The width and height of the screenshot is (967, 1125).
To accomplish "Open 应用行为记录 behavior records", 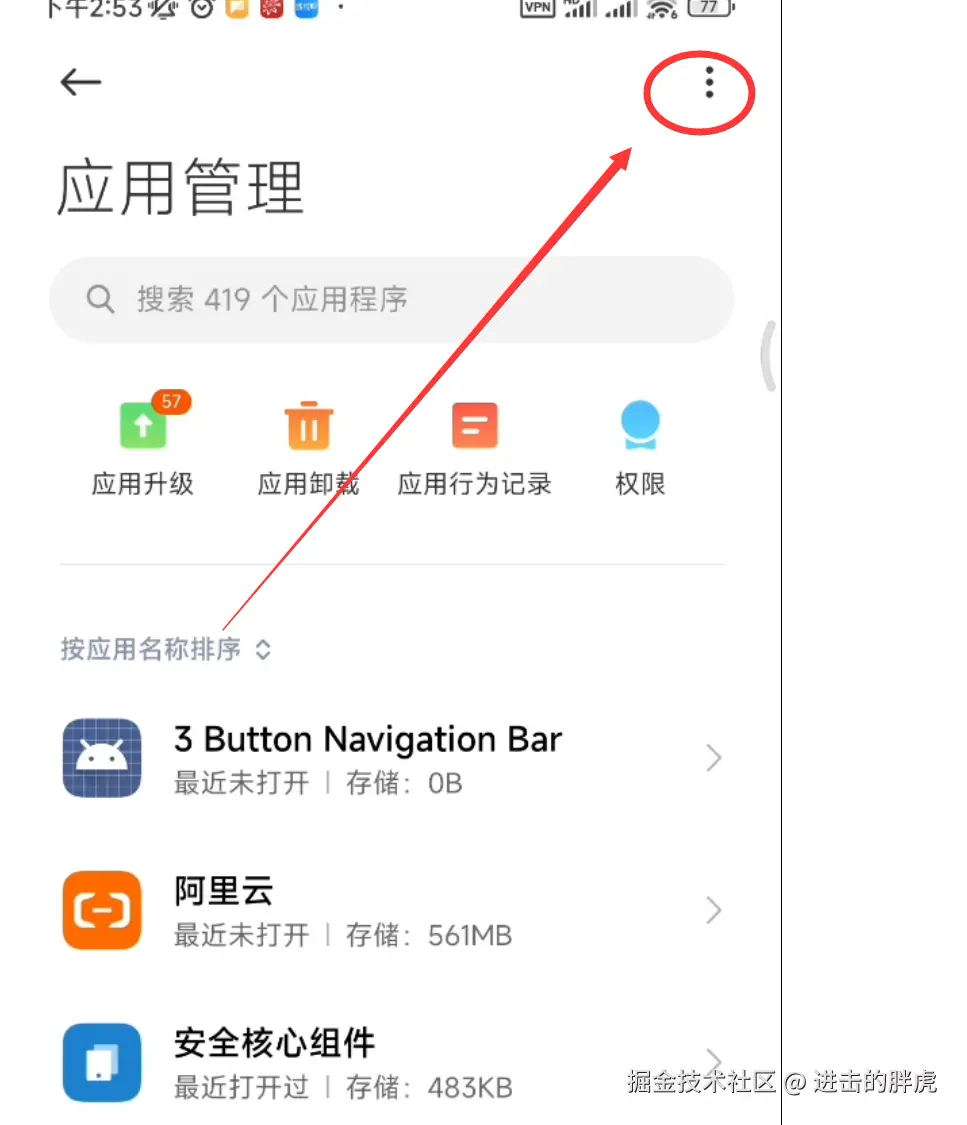I will [474, 447].
